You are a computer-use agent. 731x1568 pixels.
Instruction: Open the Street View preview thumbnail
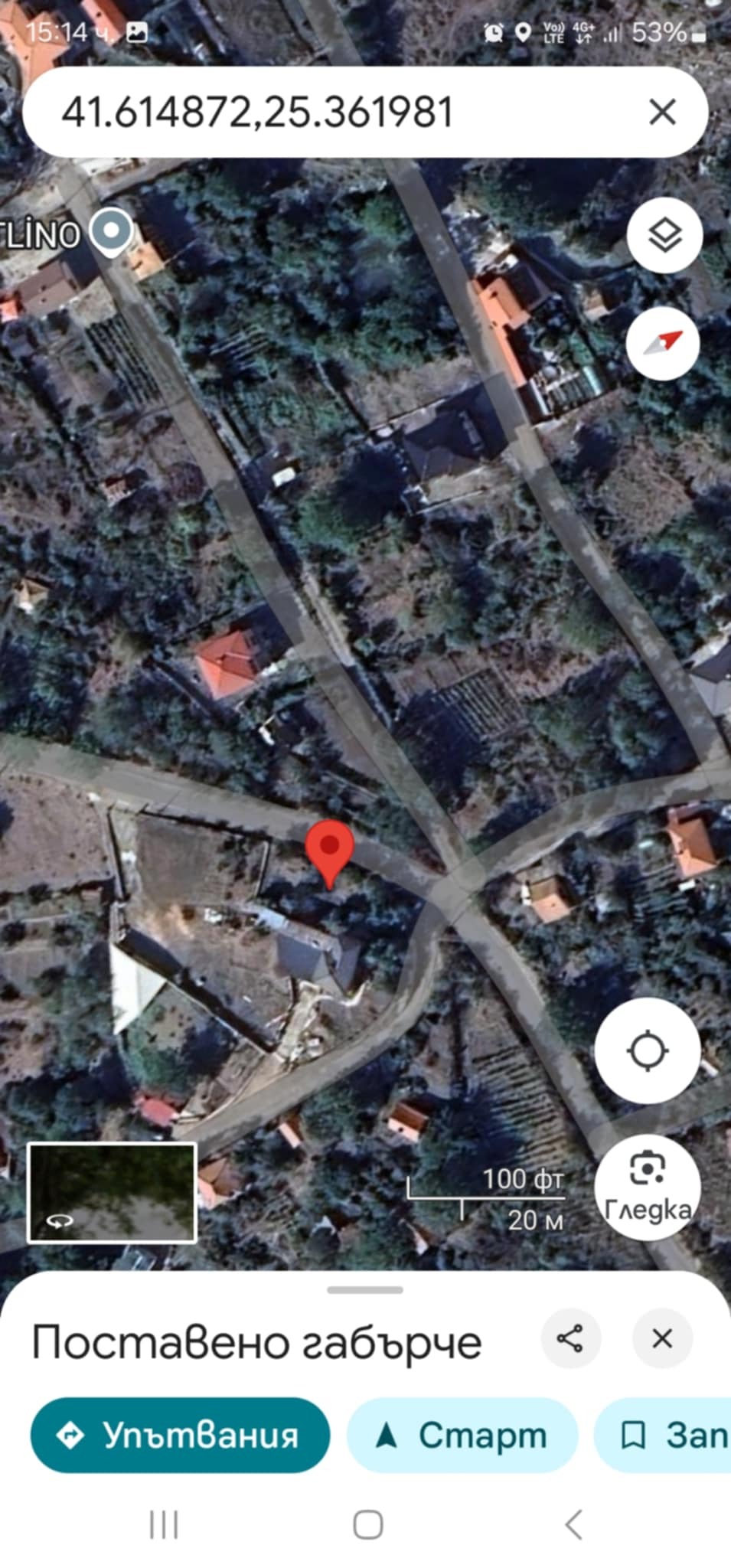point(112,1192)
